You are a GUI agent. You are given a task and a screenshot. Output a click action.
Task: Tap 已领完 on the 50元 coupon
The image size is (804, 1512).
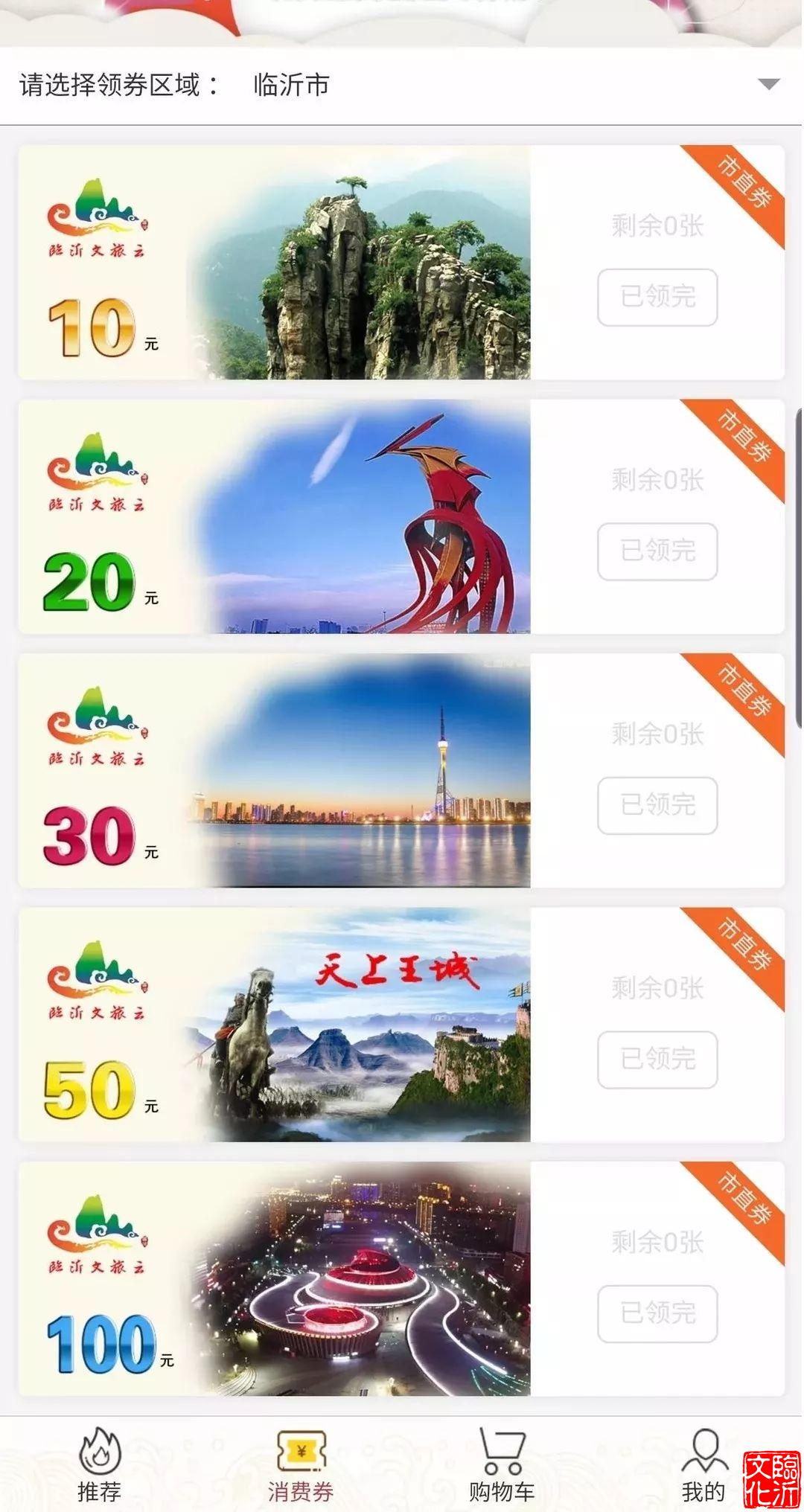point(657,1060)
